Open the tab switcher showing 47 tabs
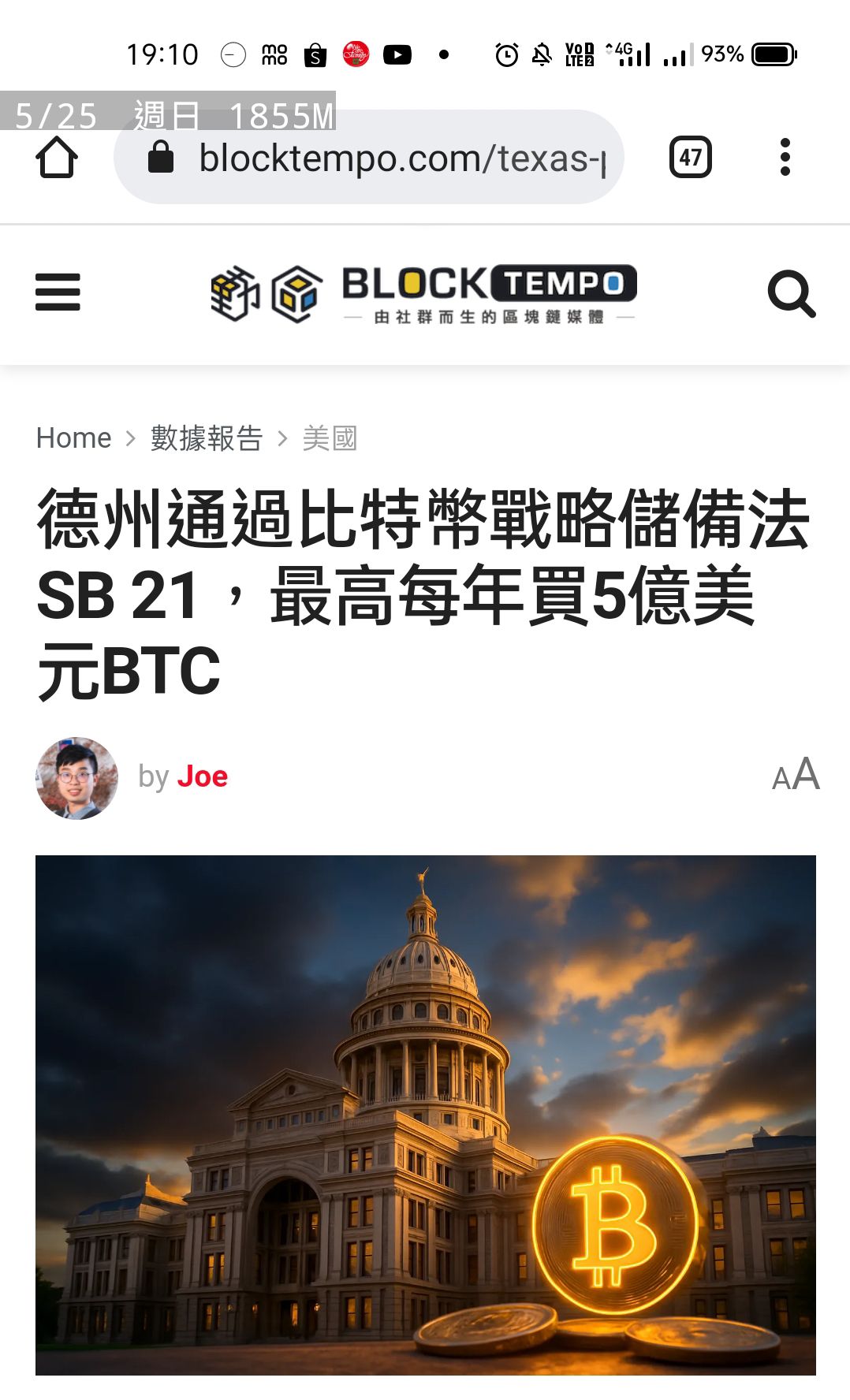850x1400 pixels. 690,155
